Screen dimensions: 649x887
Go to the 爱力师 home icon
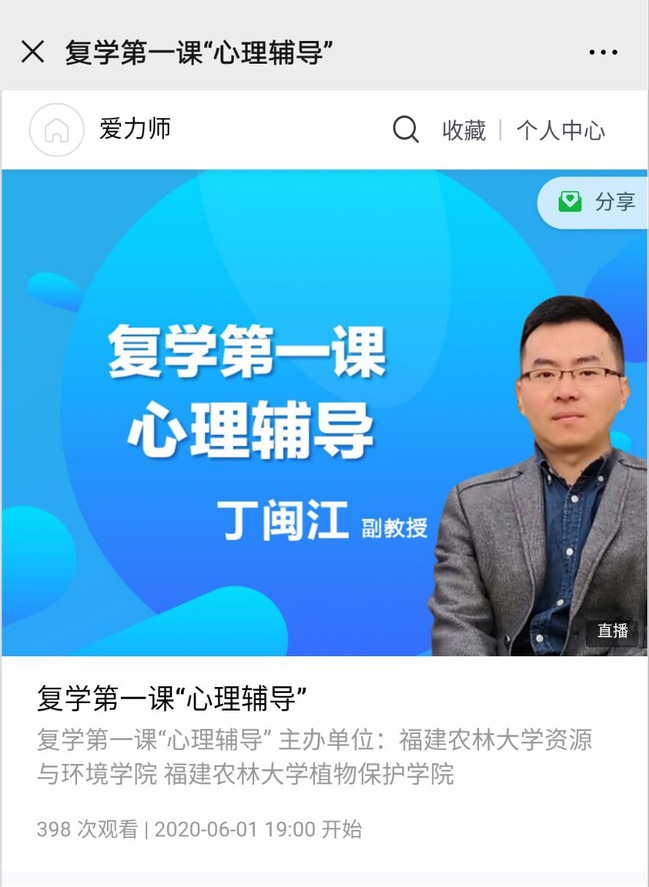tap(56, 130)
